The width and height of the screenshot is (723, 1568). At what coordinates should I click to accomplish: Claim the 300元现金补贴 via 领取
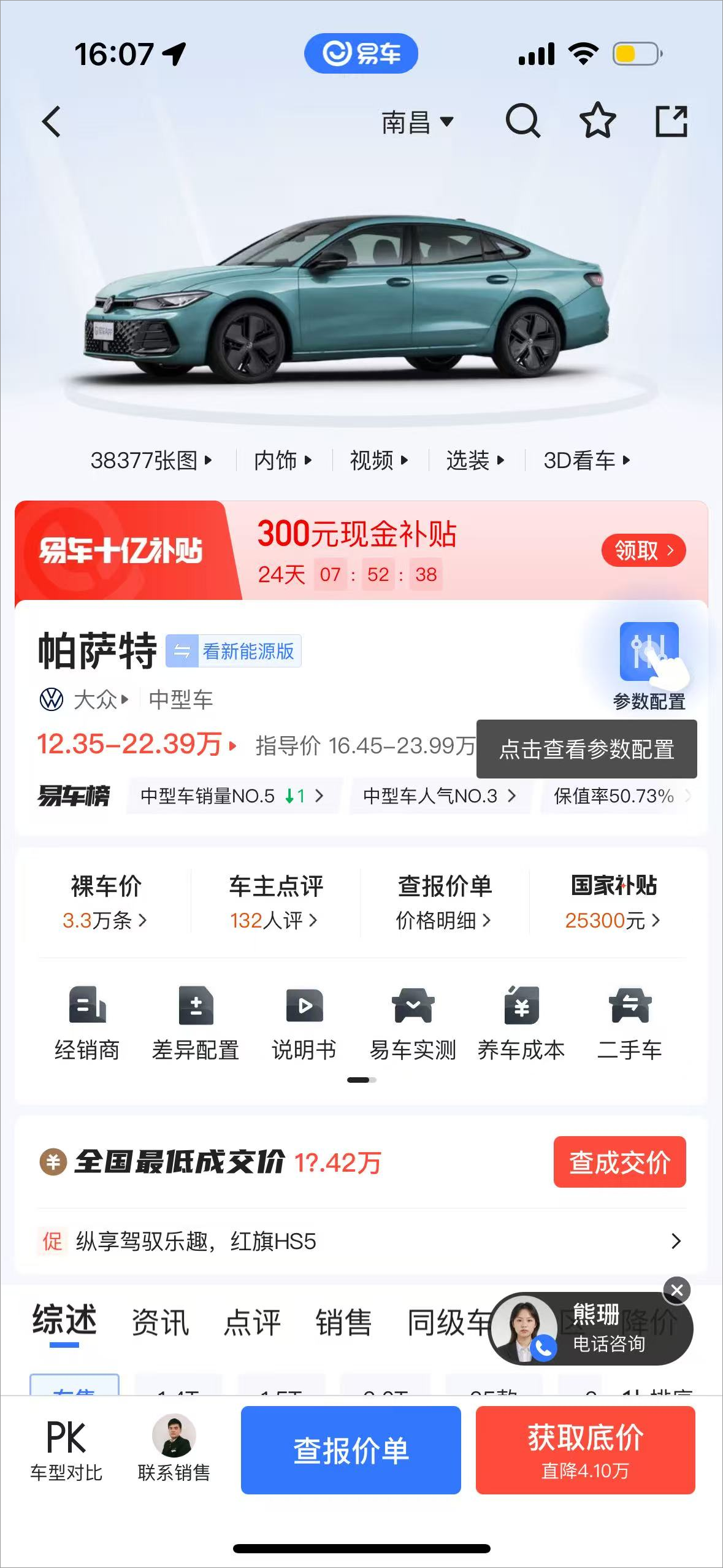[643, 550]
